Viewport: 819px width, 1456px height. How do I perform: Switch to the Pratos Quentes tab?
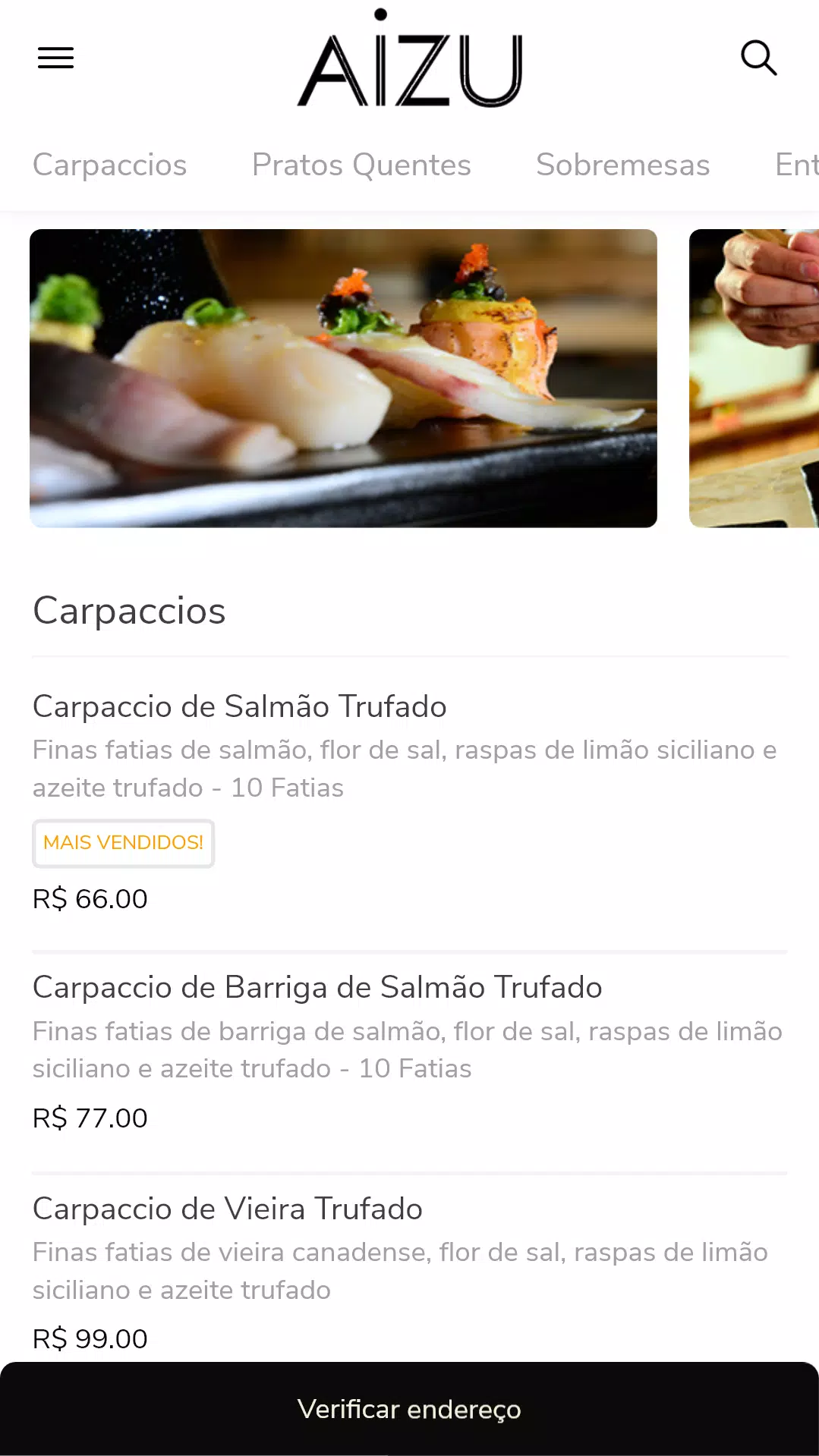click(x=361, y=165)
